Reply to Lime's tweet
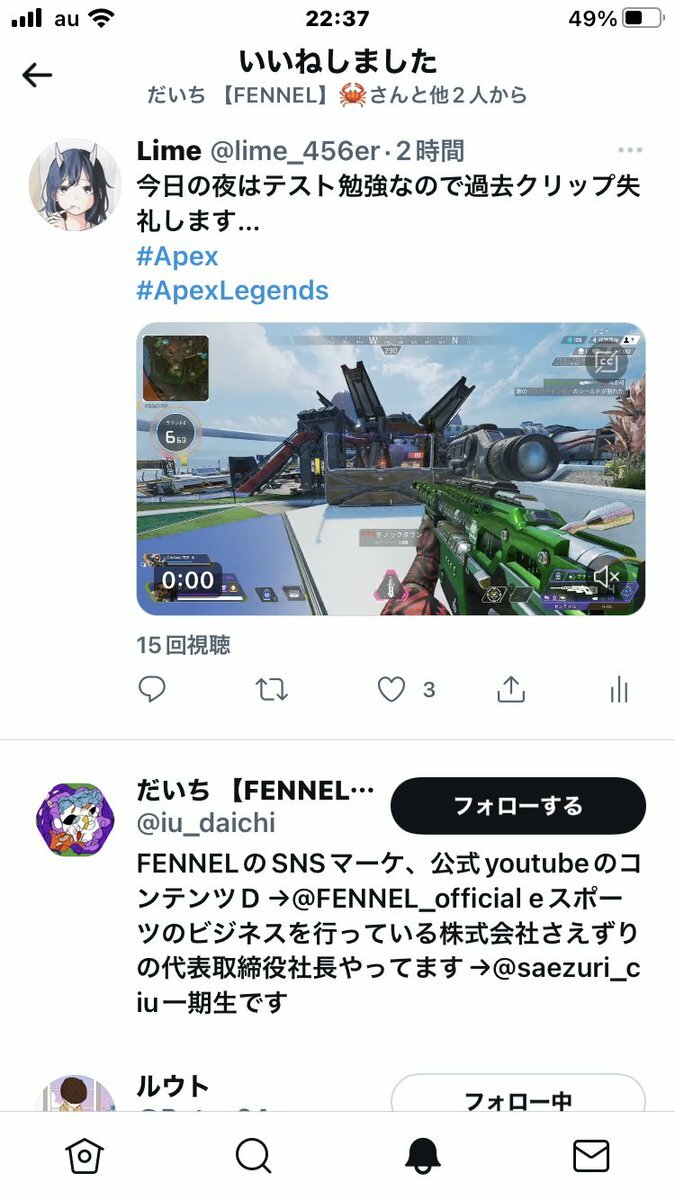Viewport: 675px width, 1200px height. (152, 689)
